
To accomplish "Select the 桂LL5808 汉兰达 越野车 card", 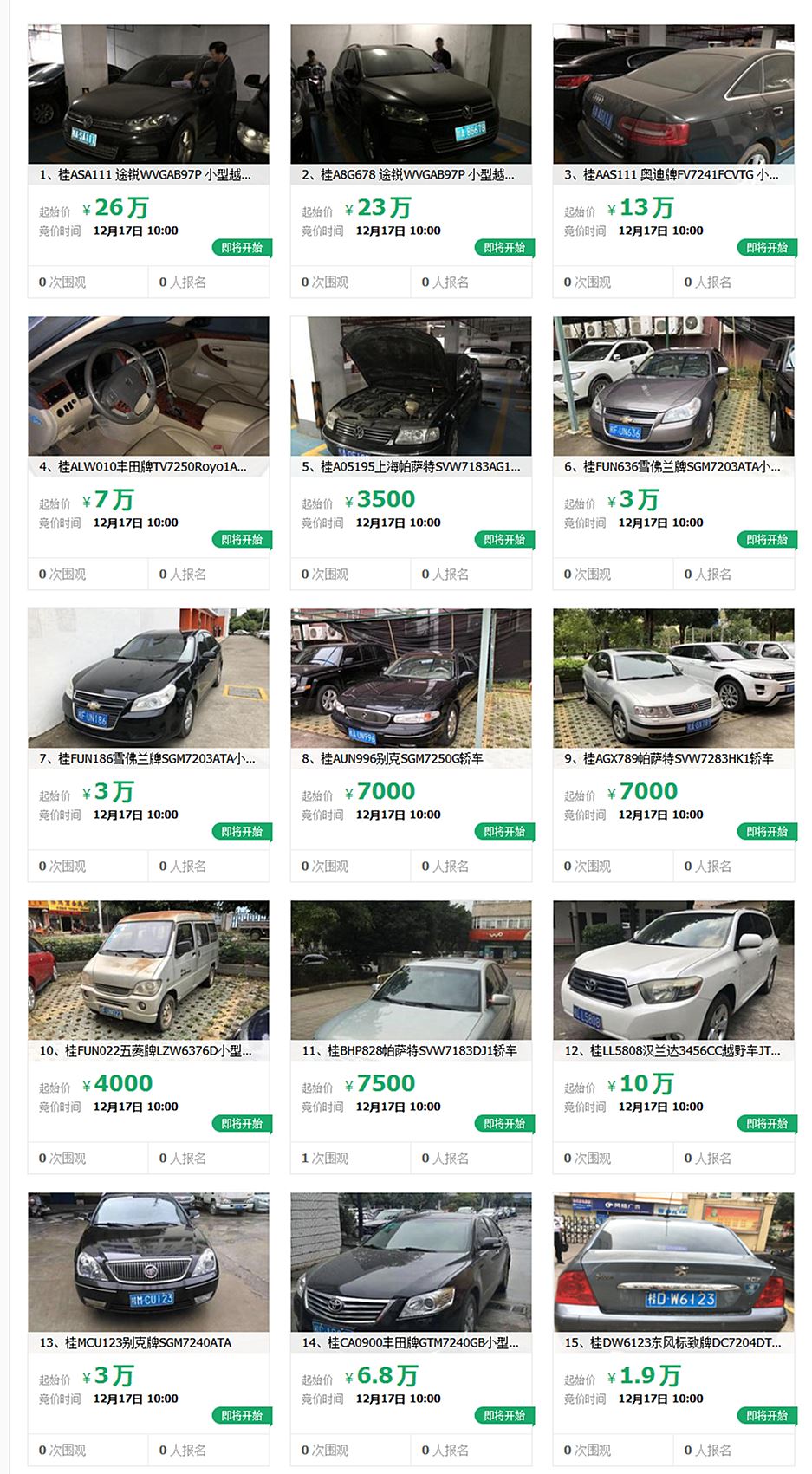I will tap(672, 1050).
